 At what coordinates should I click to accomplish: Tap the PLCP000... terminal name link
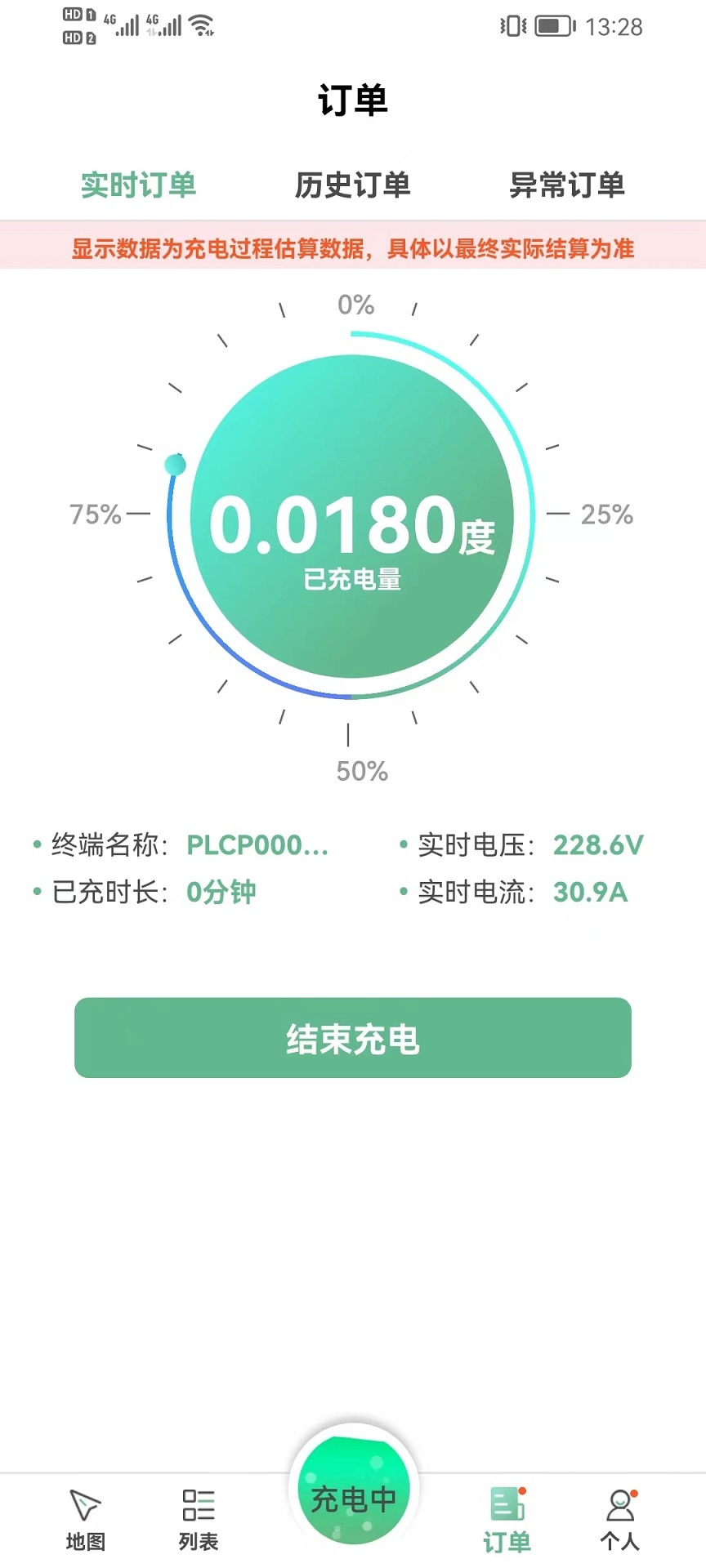tap(256, 845)
